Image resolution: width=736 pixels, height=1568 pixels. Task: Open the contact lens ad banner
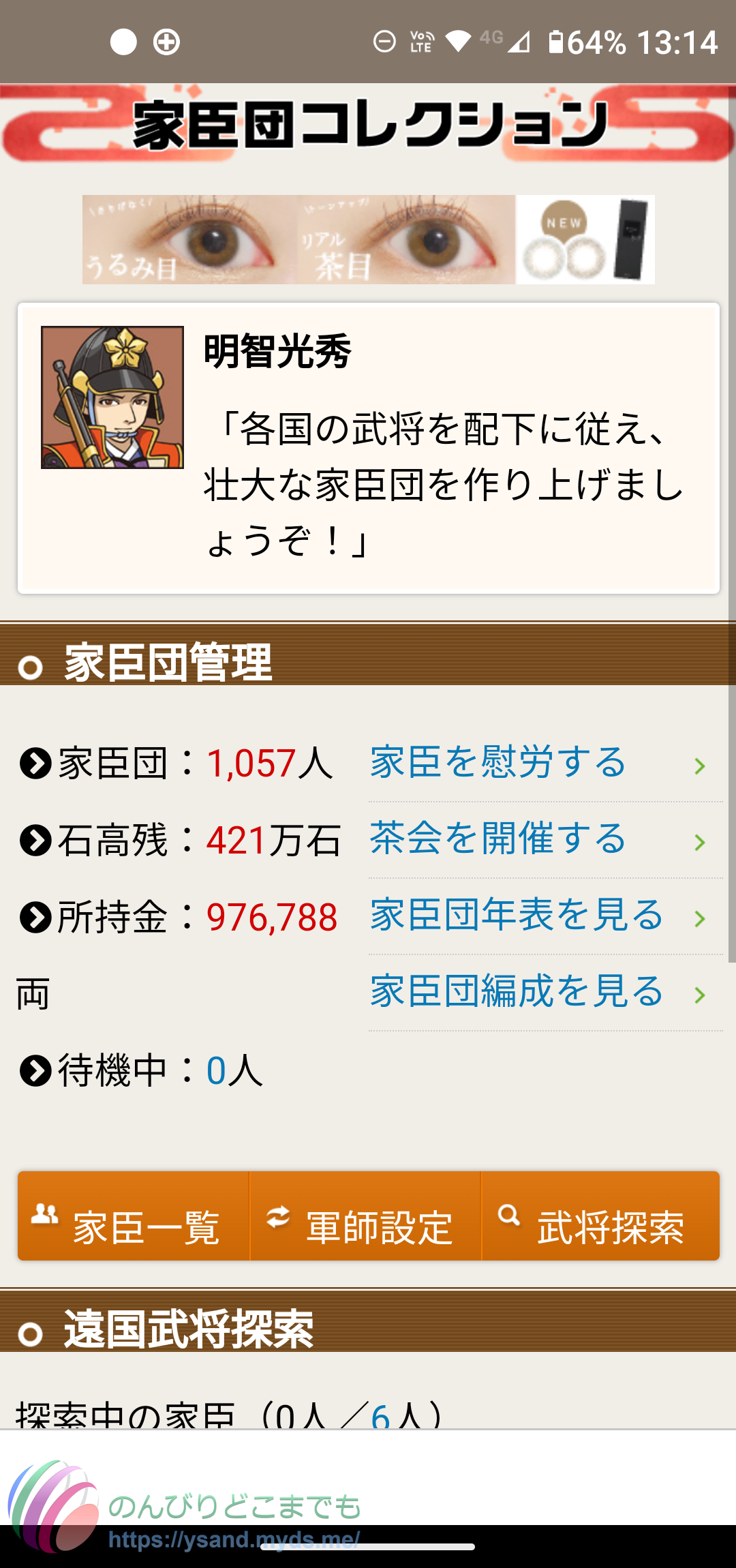click(x=368, y=239)
